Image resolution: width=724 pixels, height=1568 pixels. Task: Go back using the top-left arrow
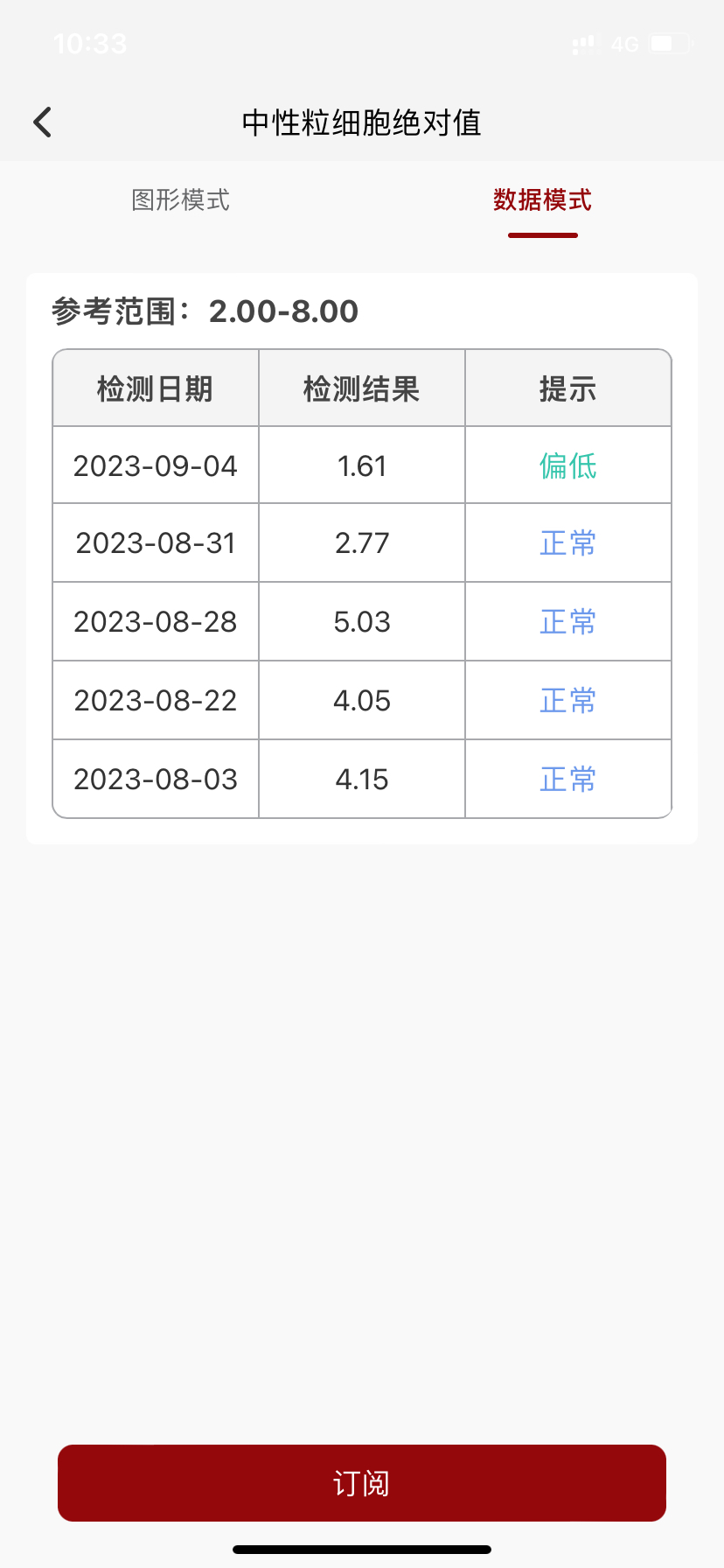[42, 122]
